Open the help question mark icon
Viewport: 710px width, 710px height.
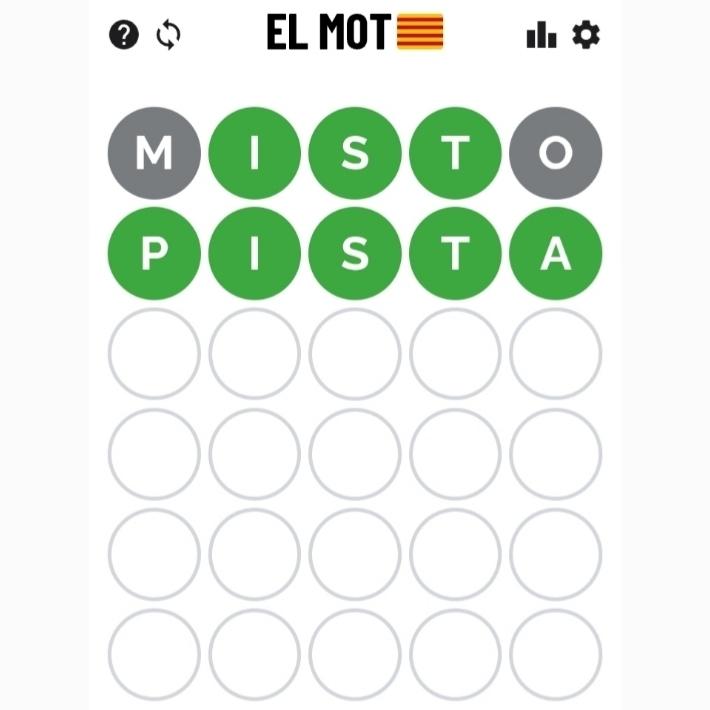click(123, 36)
